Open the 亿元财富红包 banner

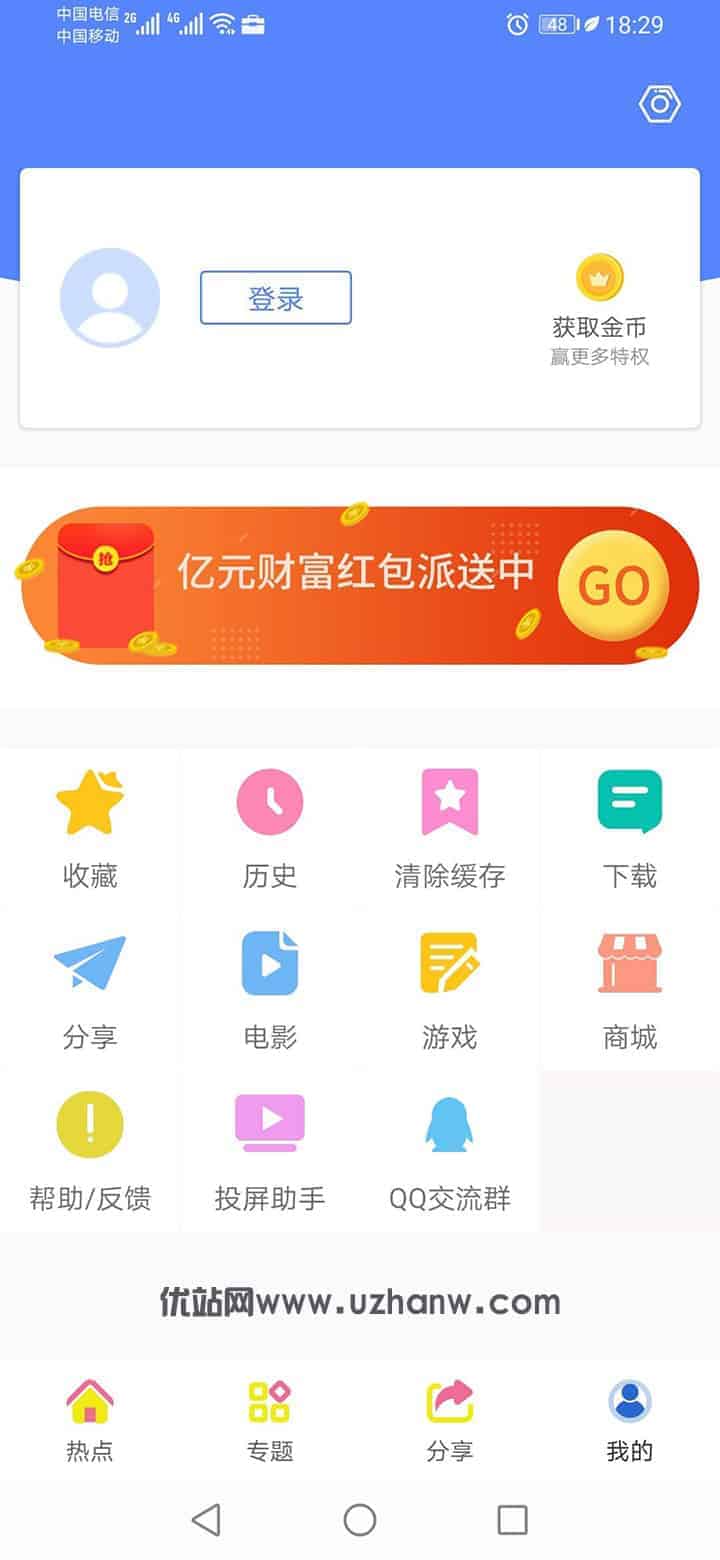(360, 585)
